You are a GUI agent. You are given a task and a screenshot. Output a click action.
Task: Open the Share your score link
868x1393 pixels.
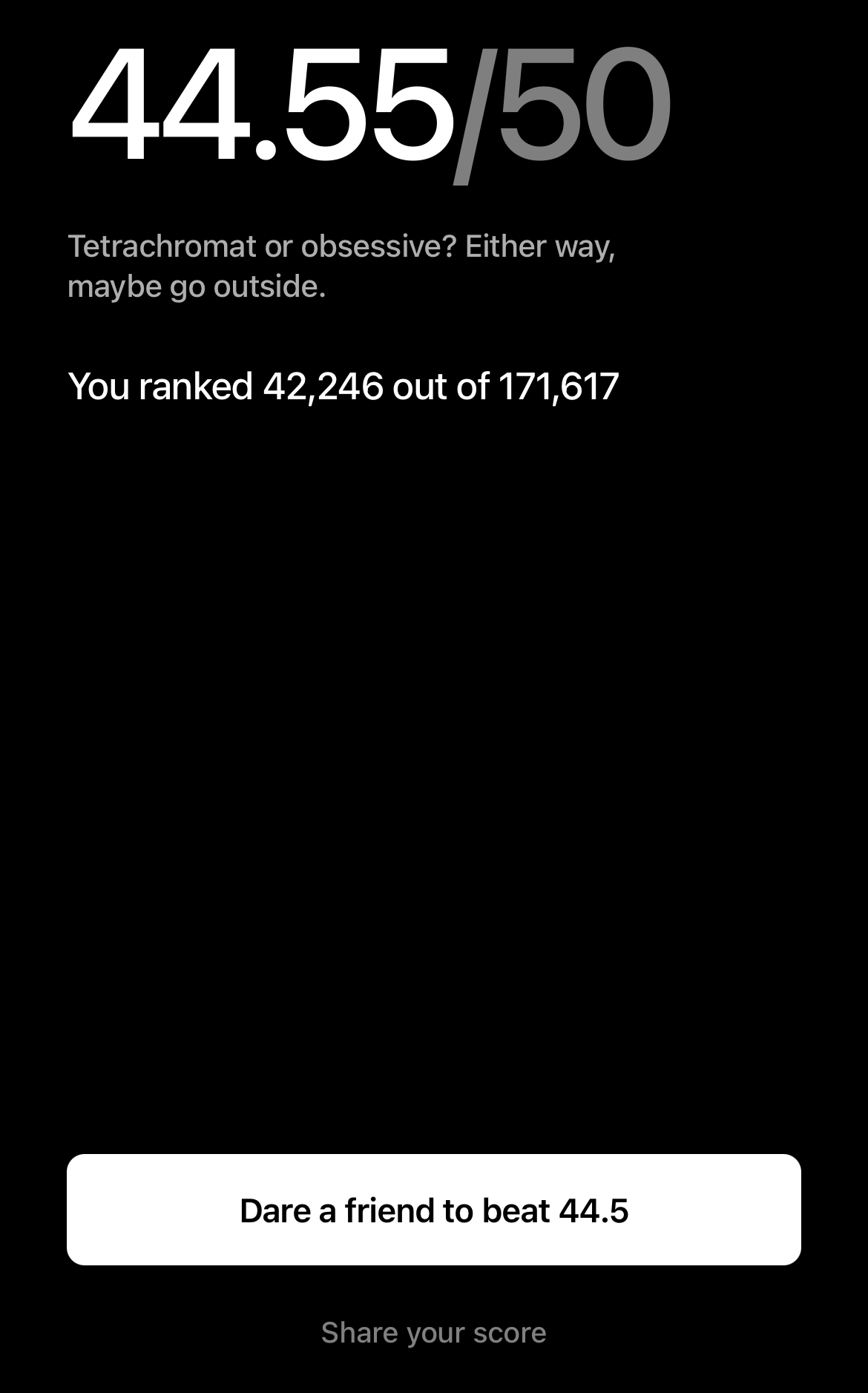click(x=434, y=1333)
